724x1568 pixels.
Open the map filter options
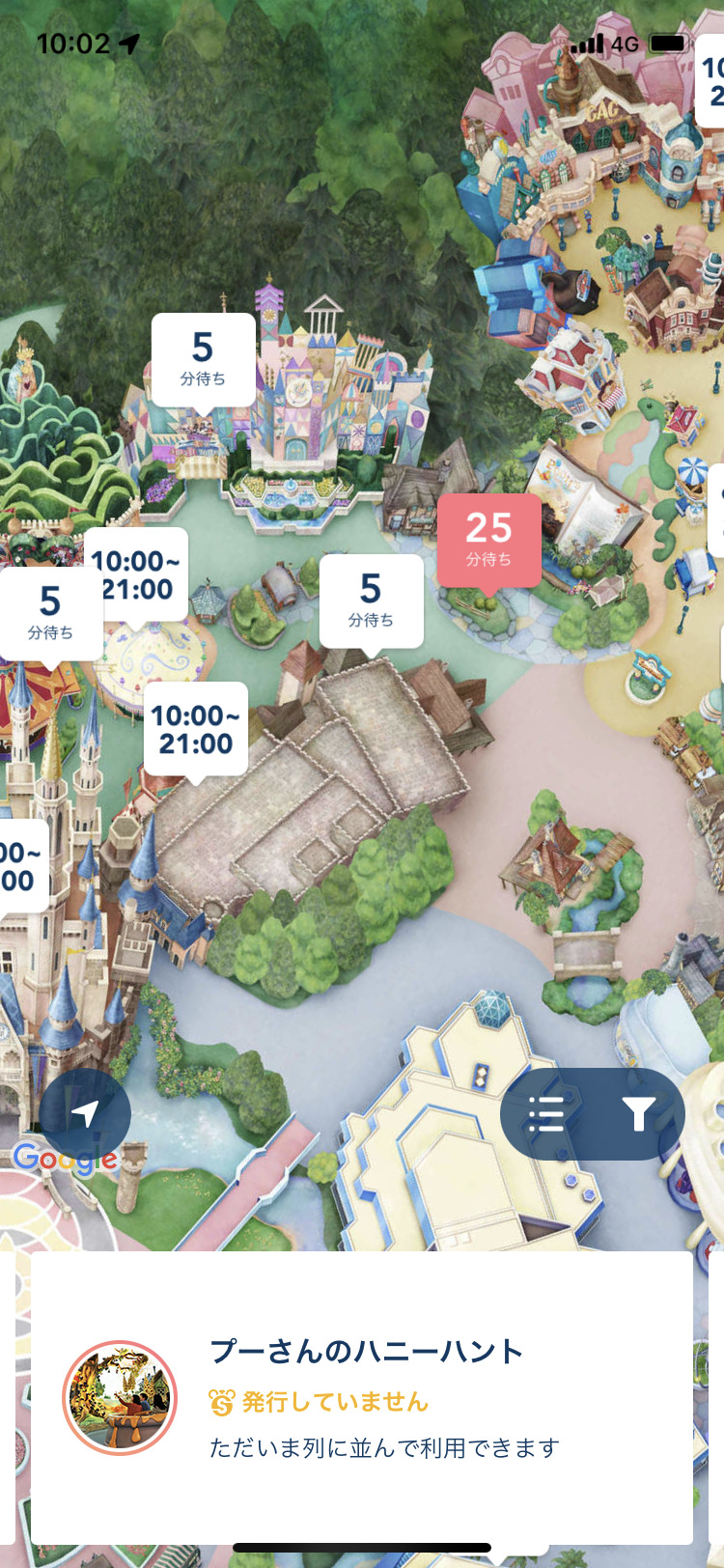pyautogui.click(x=638, y=1113)
